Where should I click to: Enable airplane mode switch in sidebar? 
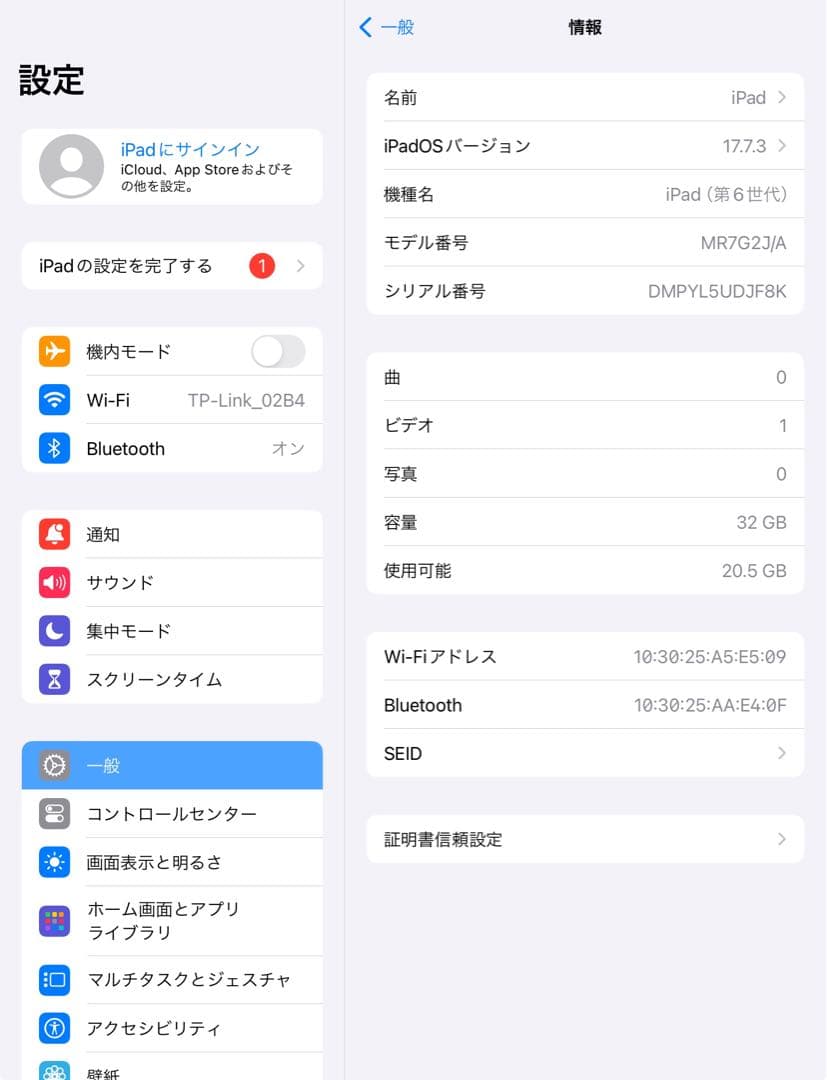click(277, 351)
